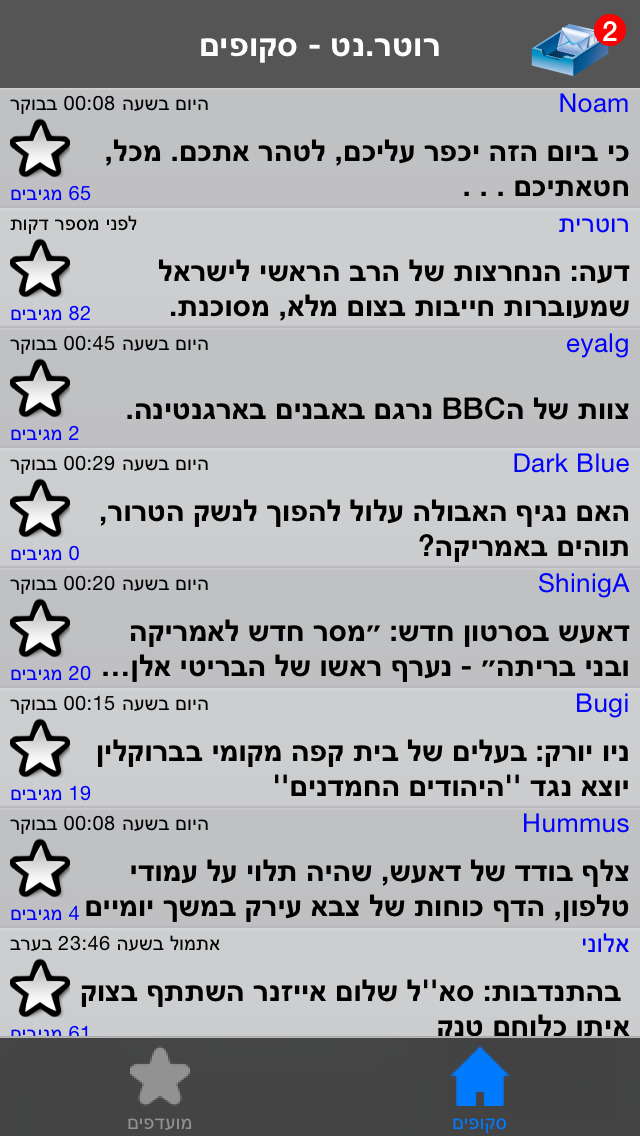Open Noam's post with 65 replies
640x1136 pixels.
320,148
